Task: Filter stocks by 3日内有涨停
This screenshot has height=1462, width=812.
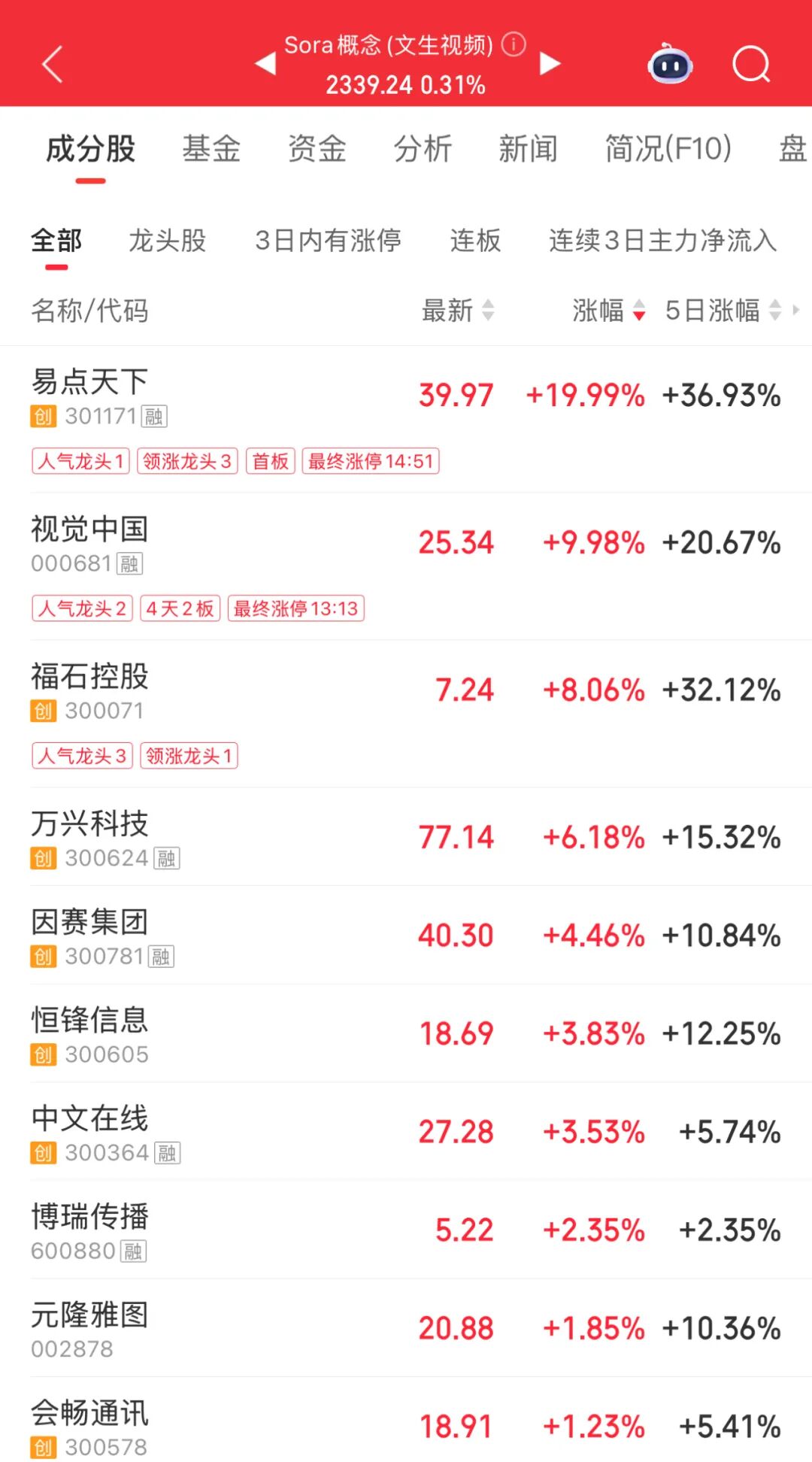Action: 328,241
